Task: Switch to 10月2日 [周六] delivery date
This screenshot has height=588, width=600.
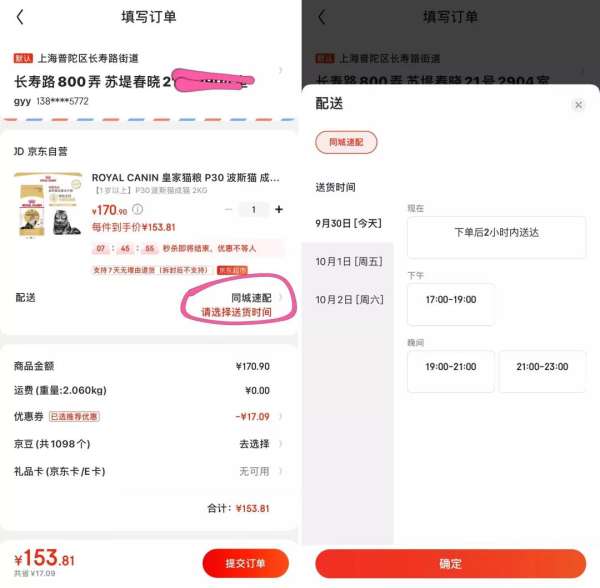Action: 348,299
